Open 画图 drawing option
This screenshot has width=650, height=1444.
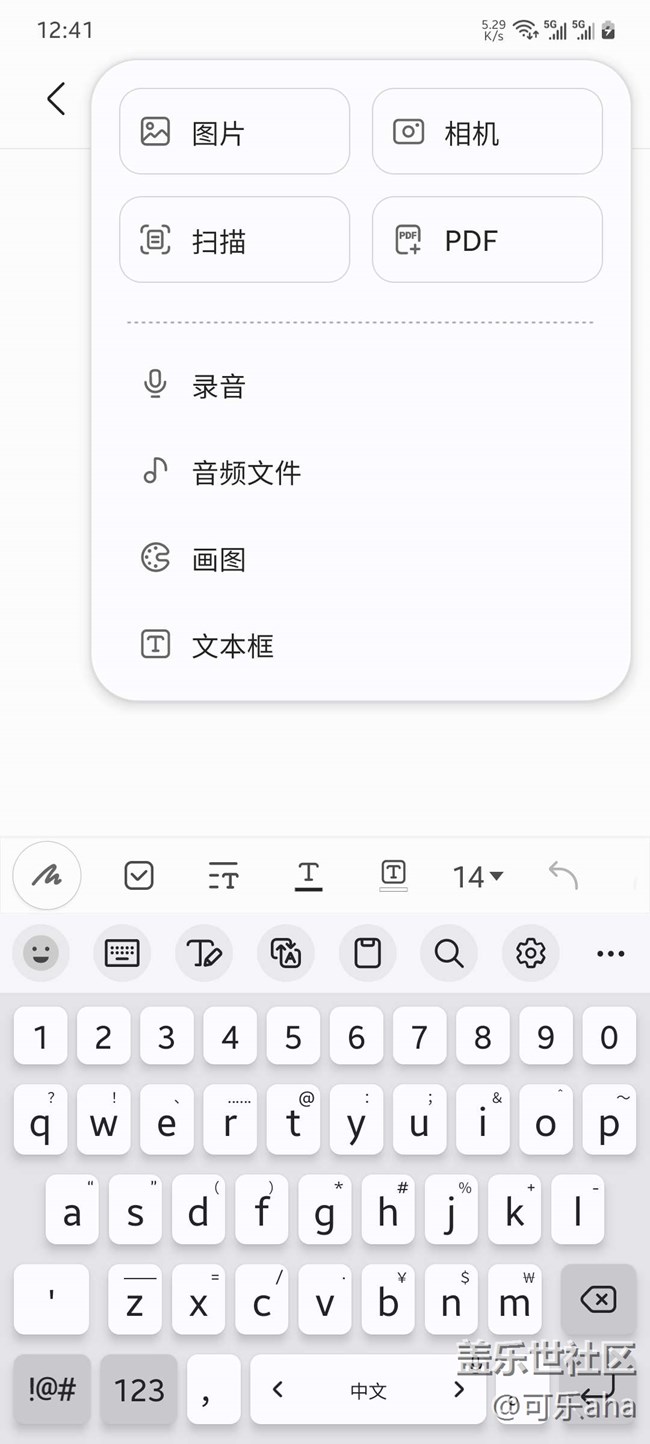[x=360, y=559]
